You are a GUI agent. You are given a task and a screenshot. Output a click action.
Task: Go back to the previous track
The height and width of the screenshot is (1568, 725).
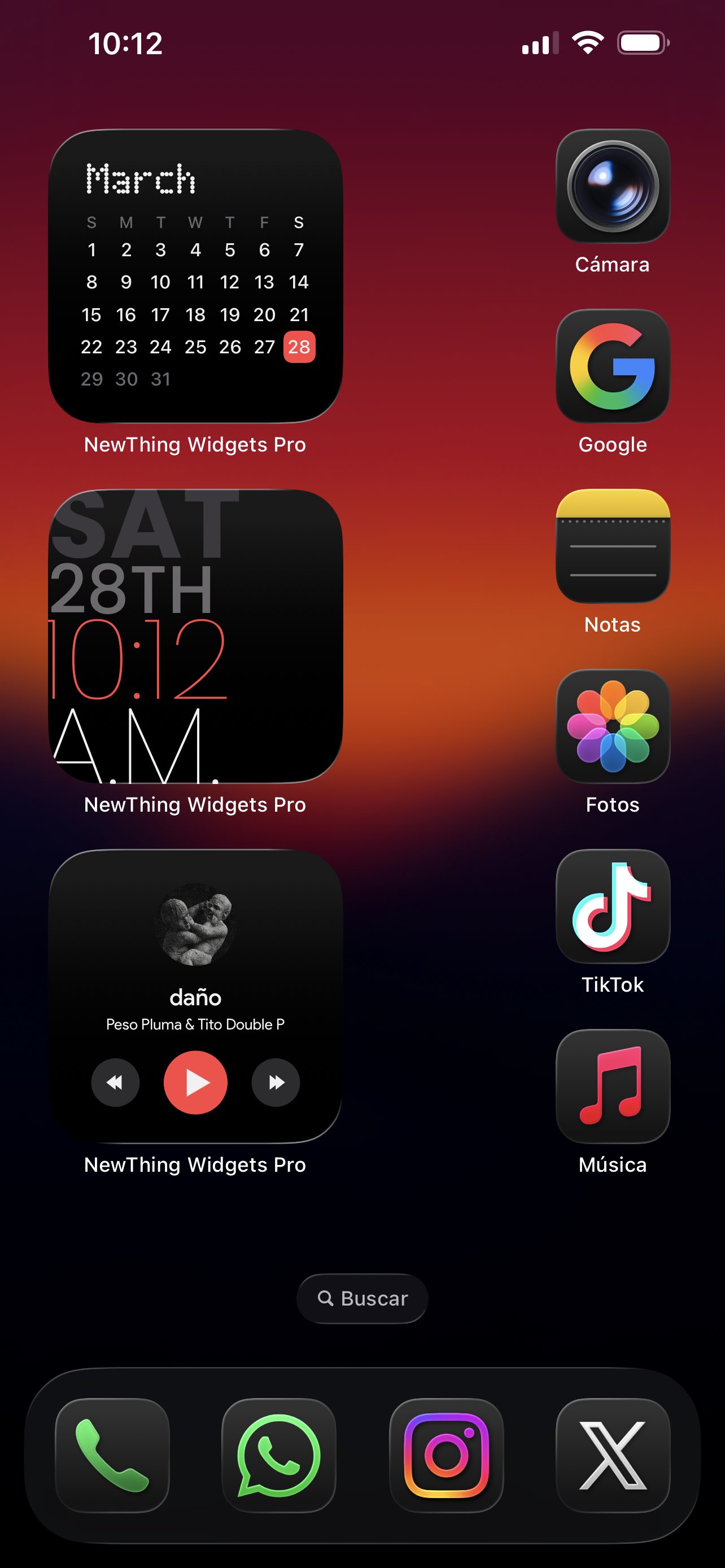point(115,1082)
